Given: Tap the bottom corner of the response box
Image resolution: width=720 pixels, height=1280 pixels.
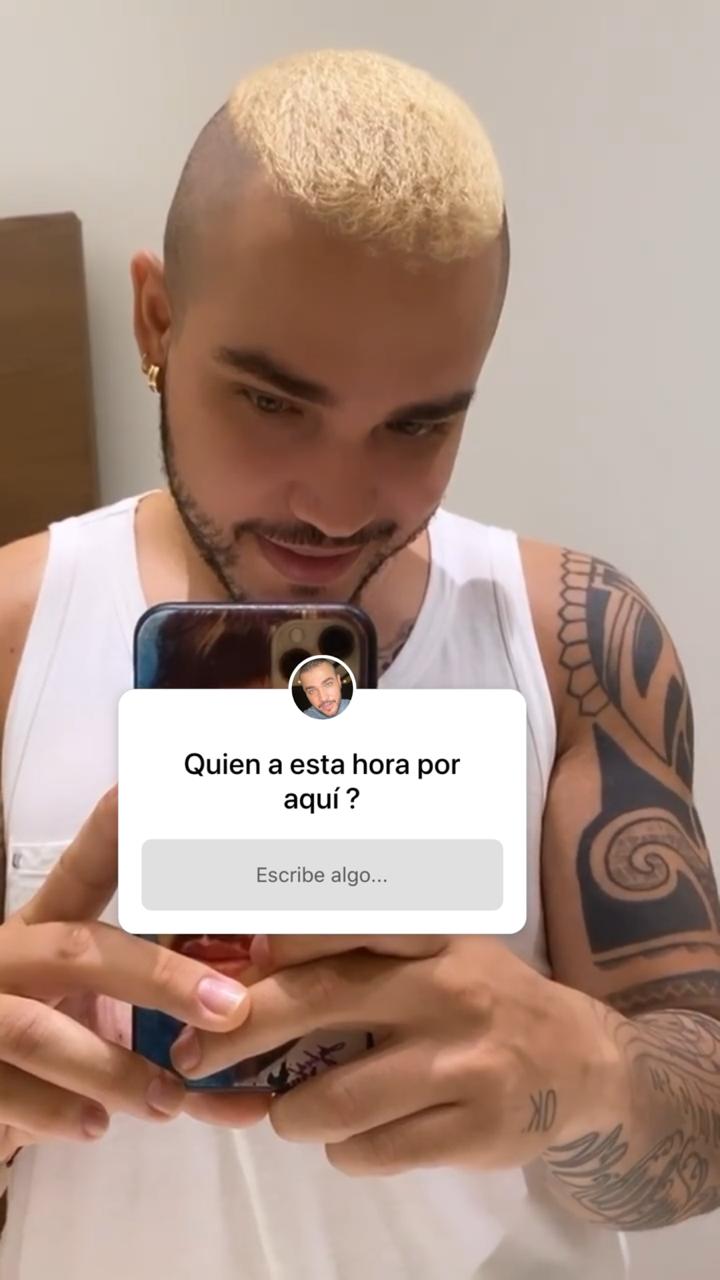Looking at the screenshot, I should pos(495,903).
